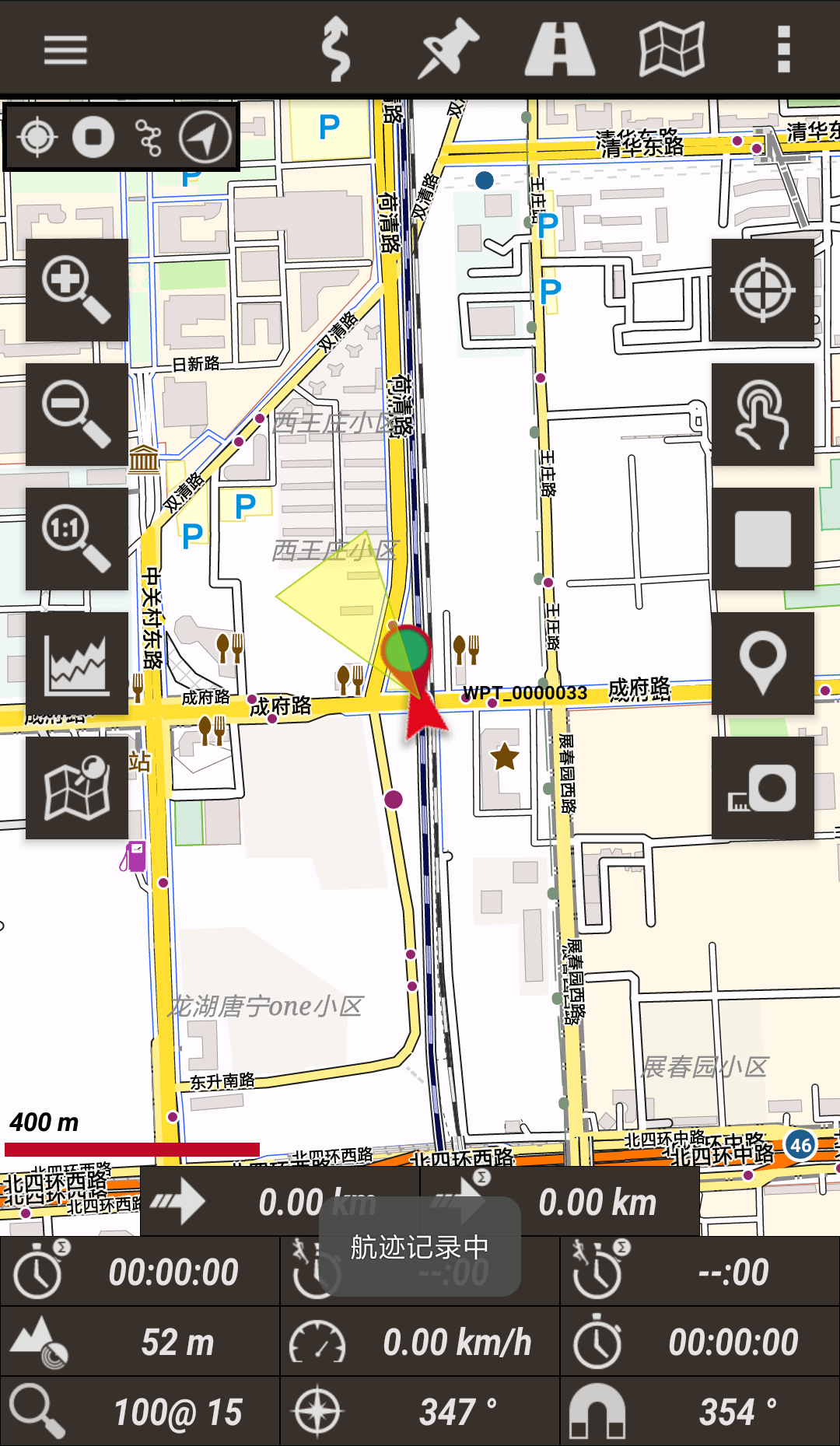Image resolution: width=840 pixels, height=1446 pixels.
Task: Tap the GPS crosshair status icon
Action: (x=37, y=138)
